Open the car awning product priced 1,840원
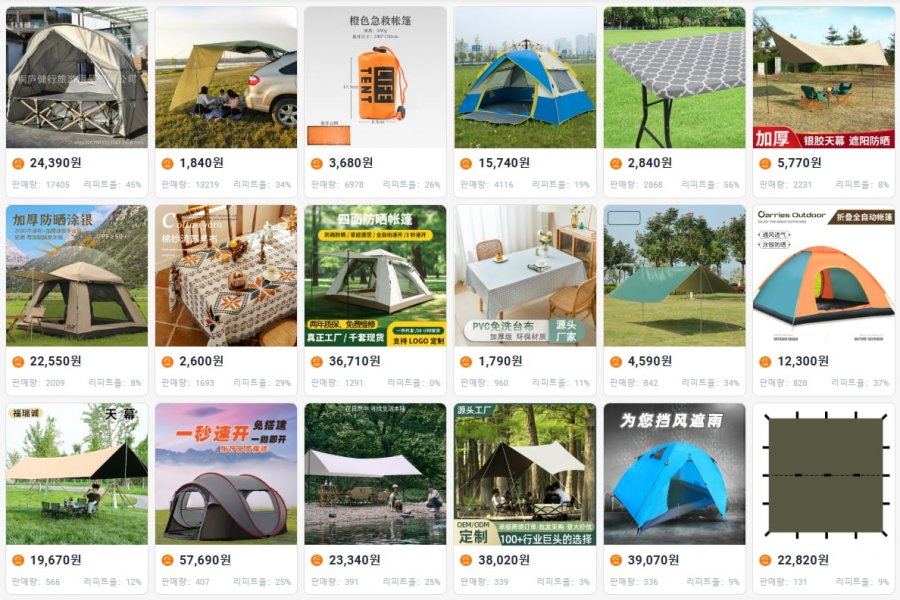The width and height of the screenshot is (900, 600). [x=225, y=78]
